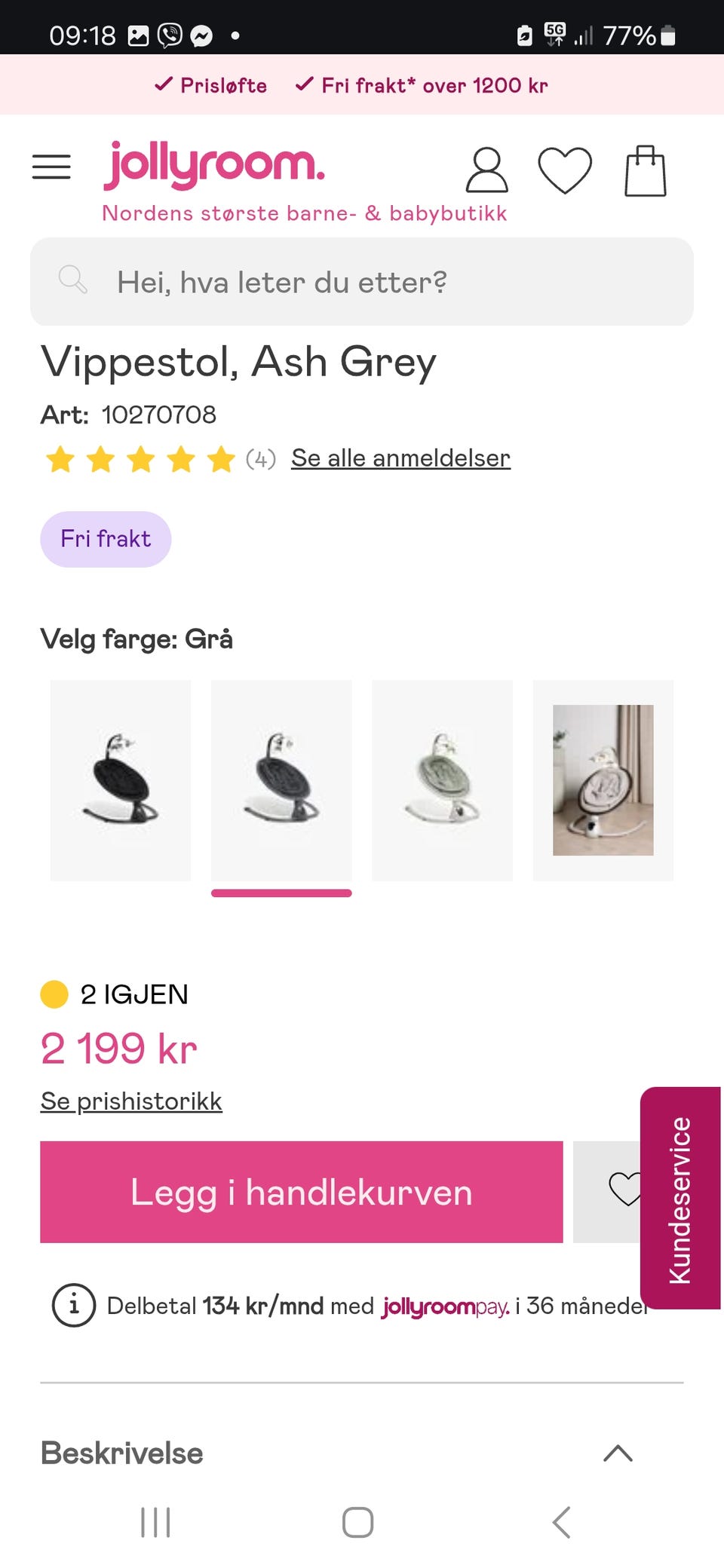Select the light green chair color variant

point(441,780)
